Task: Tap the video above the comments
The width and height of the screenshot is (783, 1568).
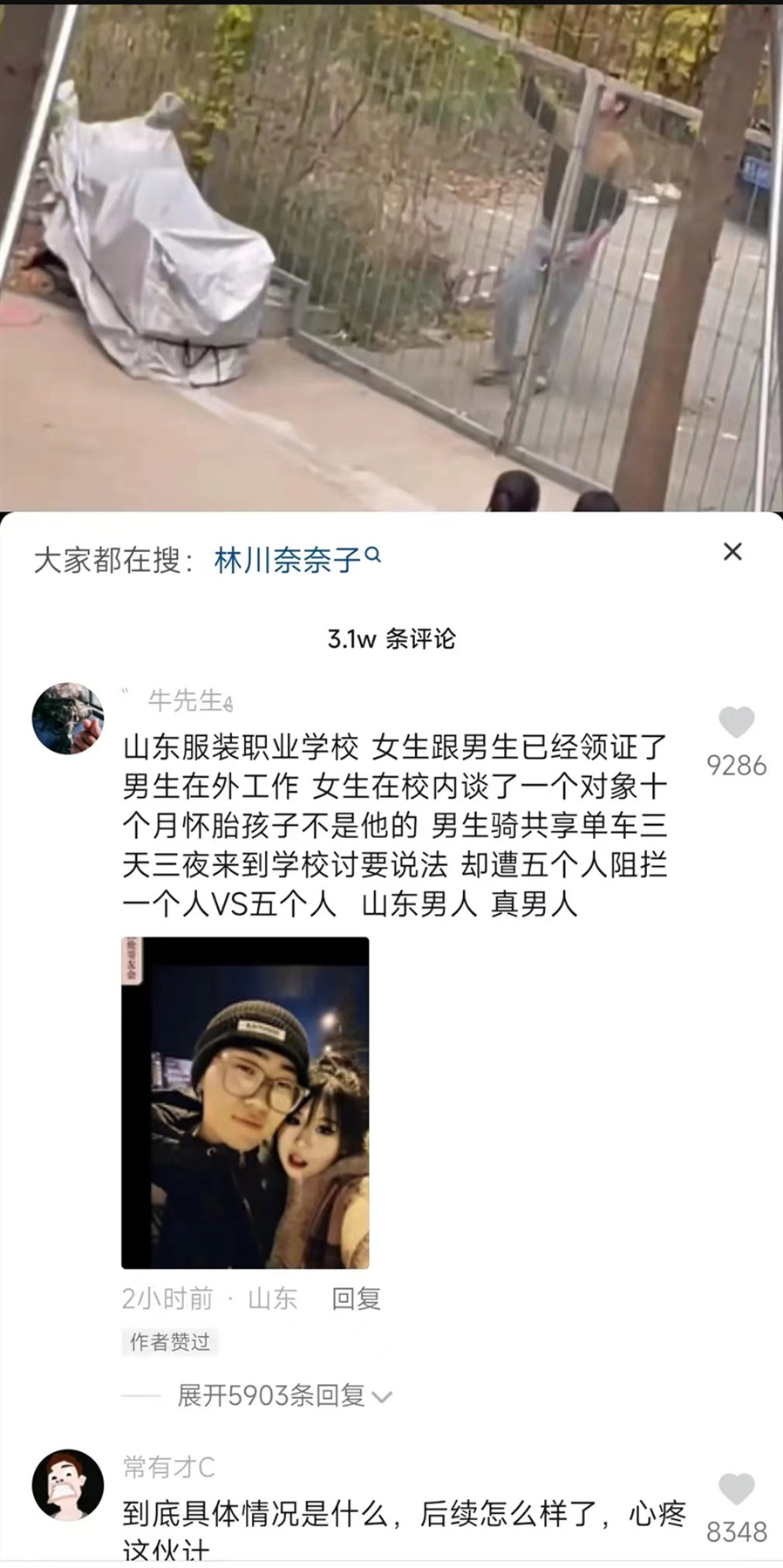Action: click(x=391, y=253)
